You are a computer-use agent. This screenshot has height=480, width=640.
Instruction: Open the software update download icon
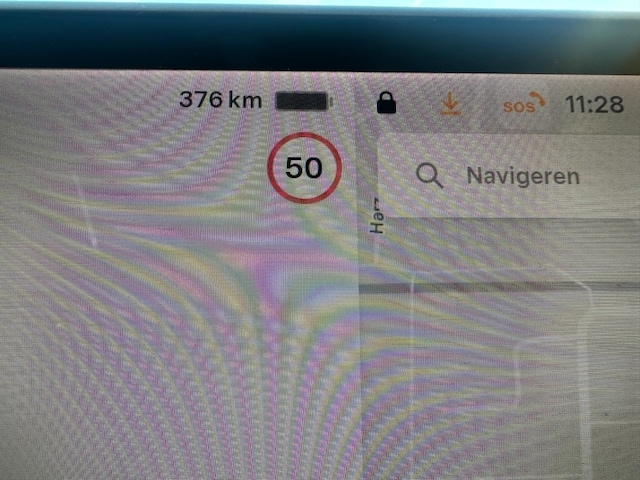449,102
